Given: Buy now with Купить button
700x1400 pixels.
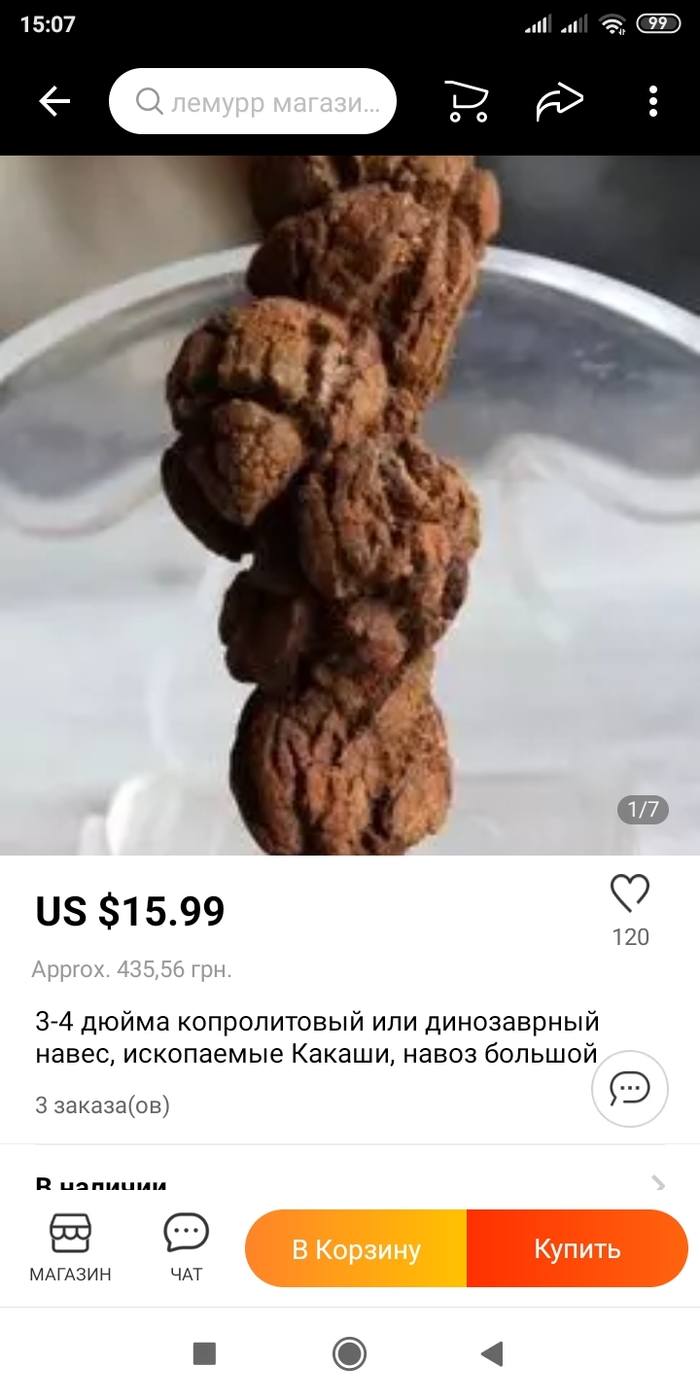Looking at the screenshot, I should (x=577, y=1249).
